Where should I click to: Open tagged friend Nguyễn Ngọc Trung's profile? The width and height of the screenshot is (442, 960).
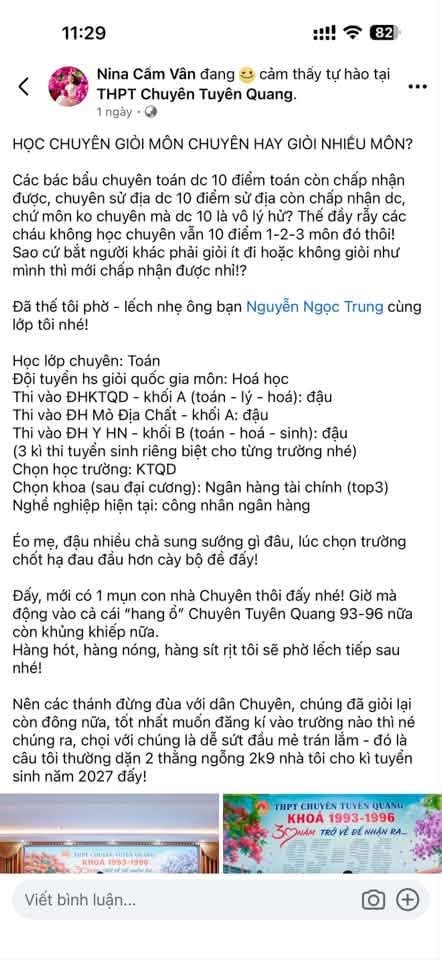coord(315,306)
